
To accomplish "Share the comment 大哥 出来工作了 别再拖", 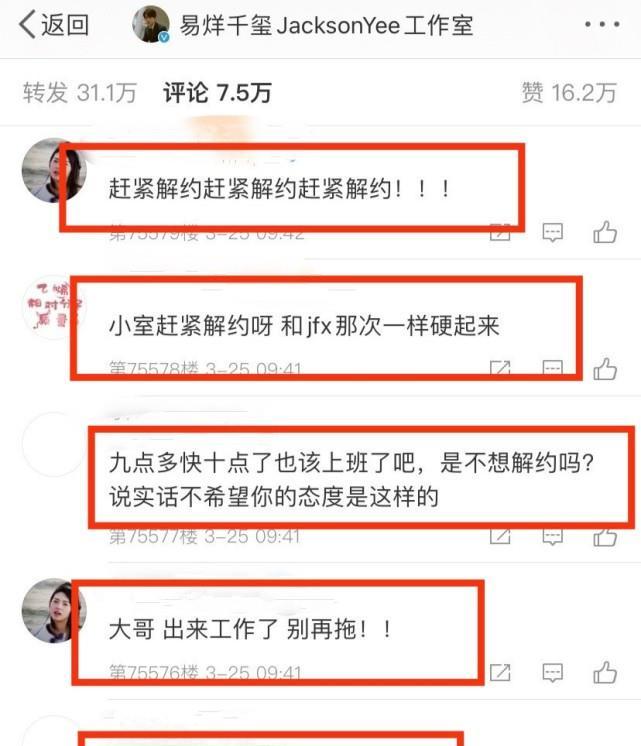I will coord(499,671).
